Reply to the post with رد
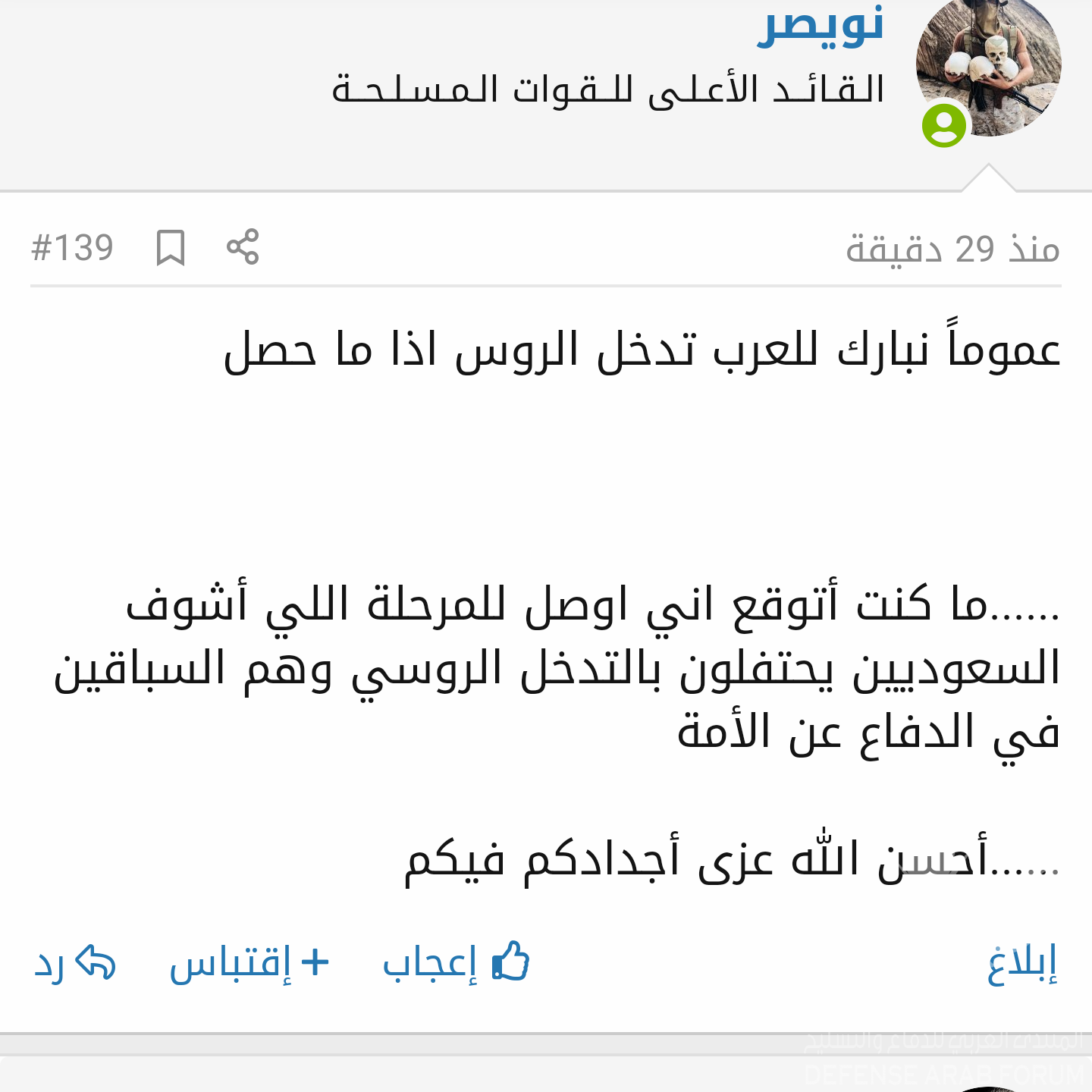The width and height of the screenshot is (1092, 1092). pyautogui.click(x=74, y=964)
